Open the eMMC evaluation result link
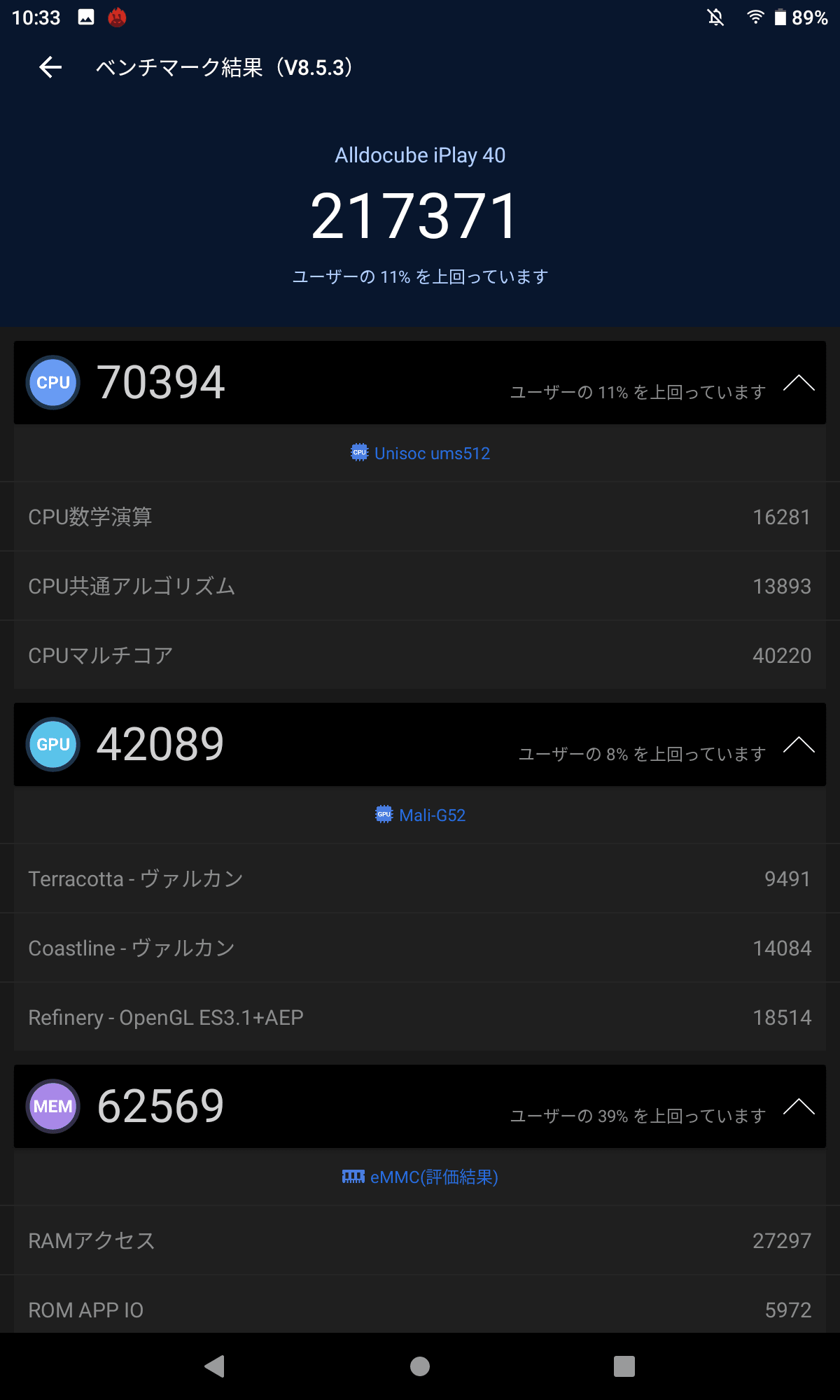Viewport: 840px width, 1400px height. [x=421, y=1177]
